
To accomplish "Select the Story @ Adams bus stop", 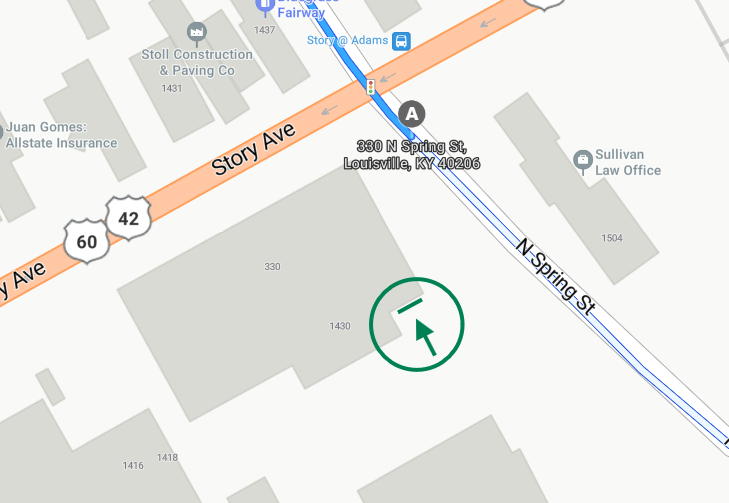I will tap(401, 41).
